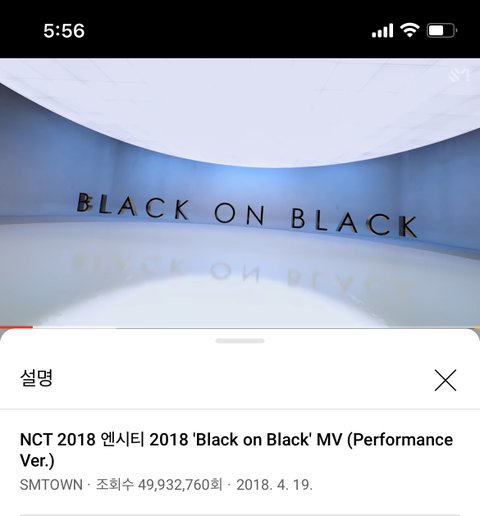Viewport: 480px width, 516px height.
Task: Seek on the red video progress bar
Action: [240, 328]
